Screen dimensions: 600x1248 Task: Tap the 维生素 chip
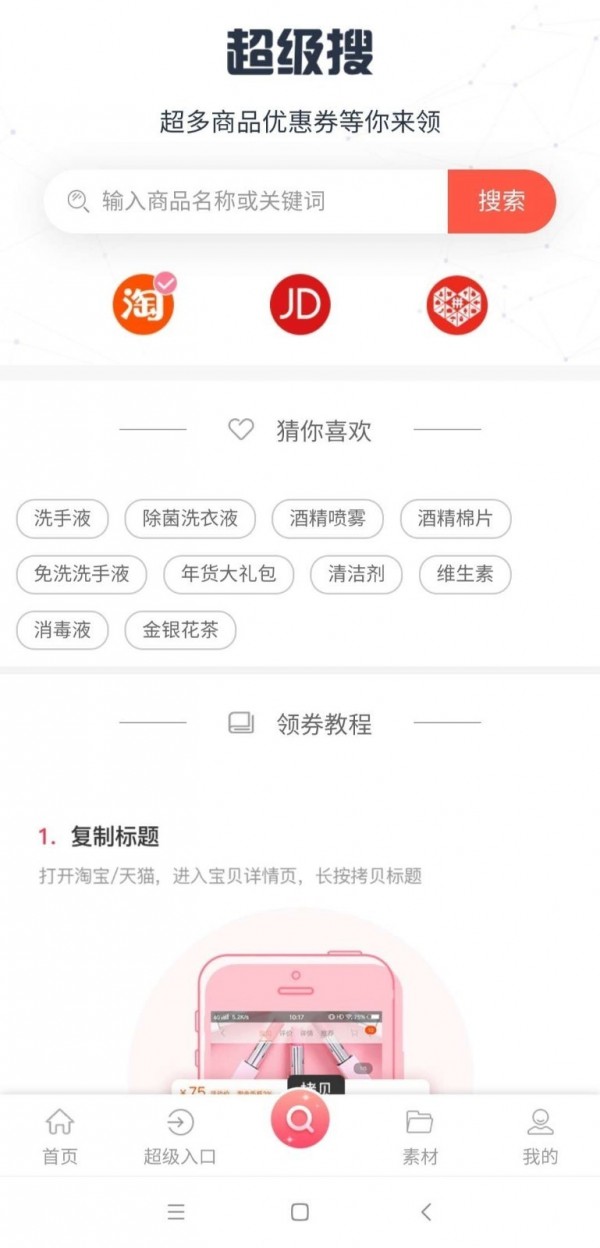pos(465,574)
